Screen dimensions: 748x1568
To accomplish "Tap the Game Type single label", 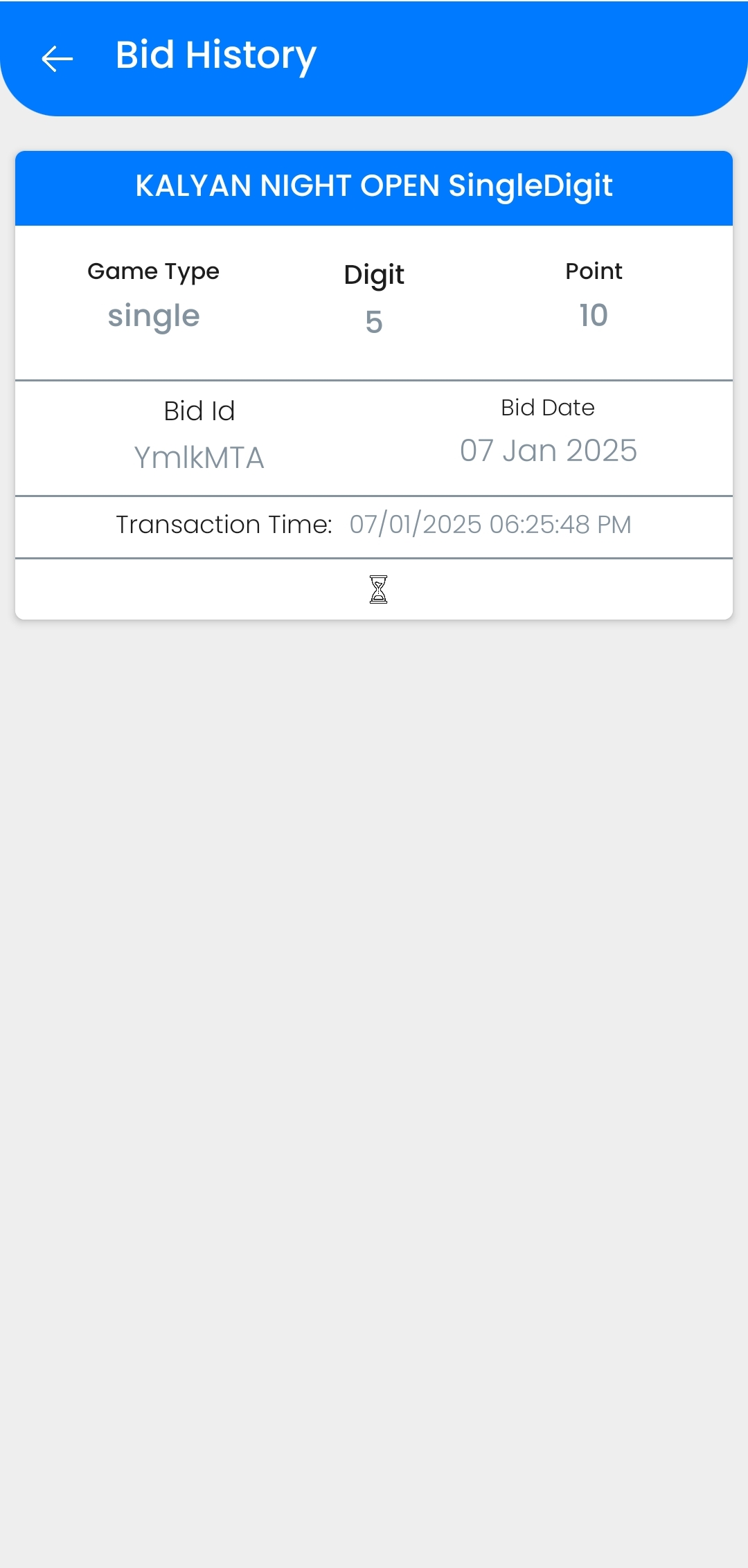I will (154, 315).
